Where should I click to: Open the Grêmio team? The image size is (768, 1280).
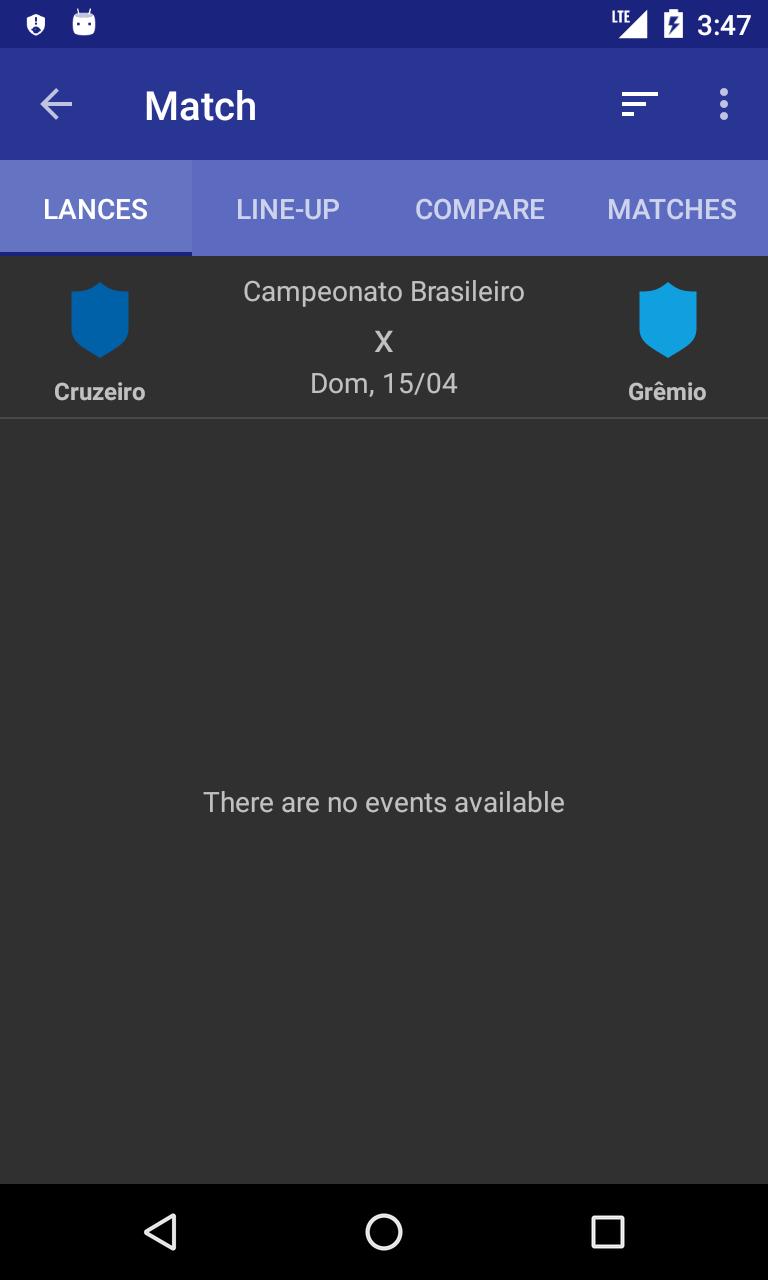[x=667, y=340]
